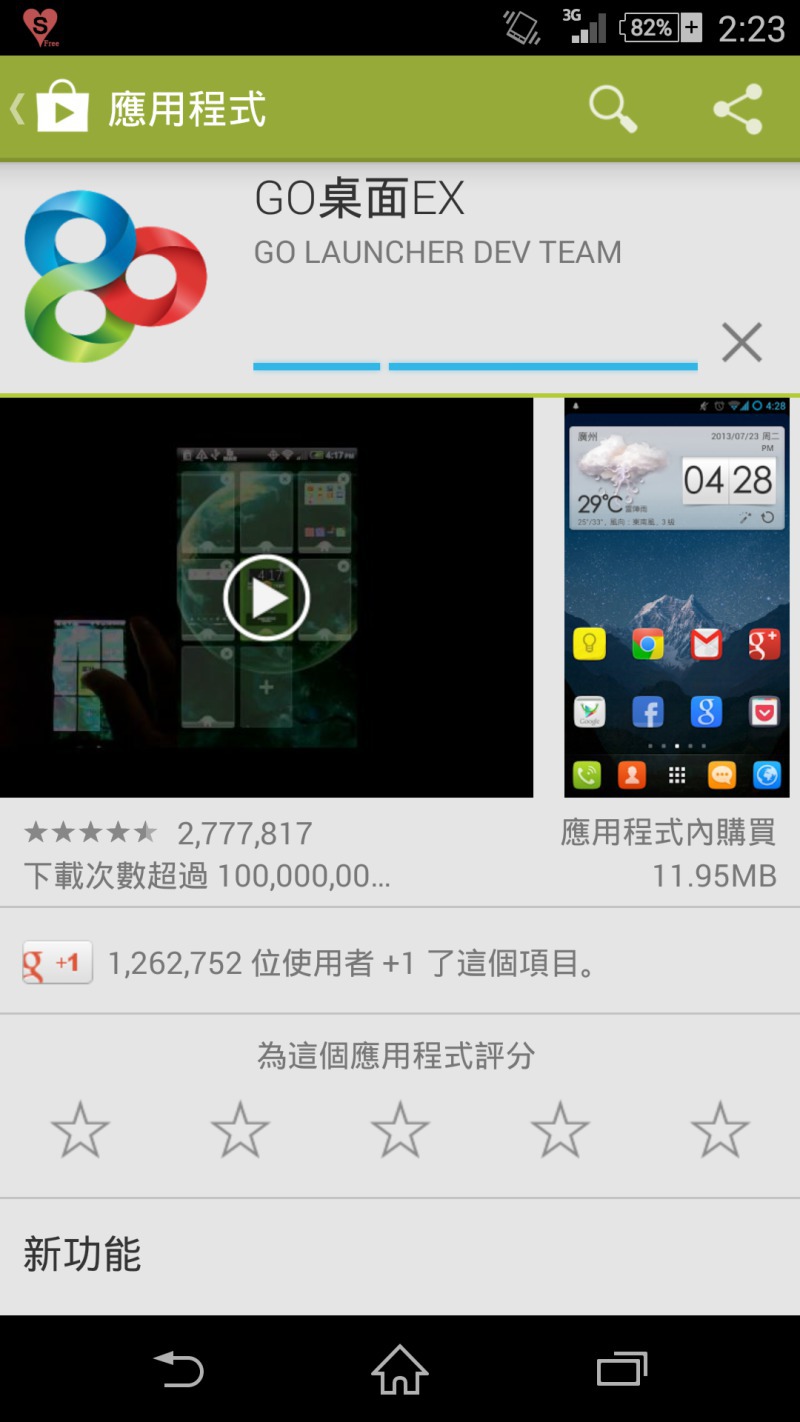Cancel the download with the X
Viewport: 800px width, 1422px height.
[x=742, y=342]
